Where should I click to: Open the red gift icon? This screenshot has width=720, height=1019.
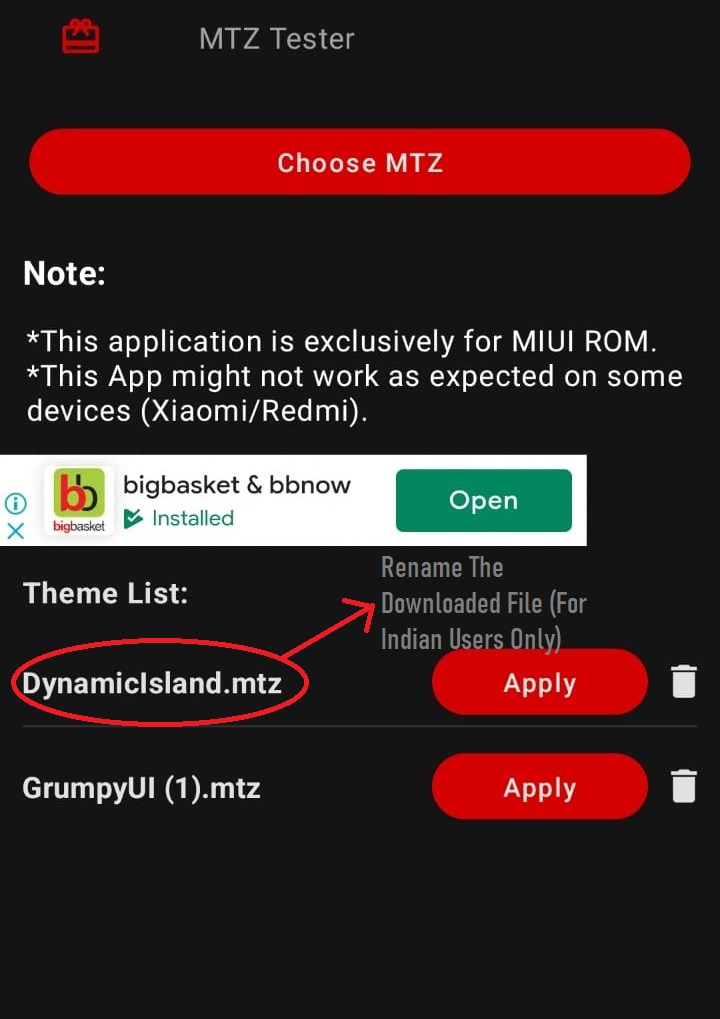(81, 38)
